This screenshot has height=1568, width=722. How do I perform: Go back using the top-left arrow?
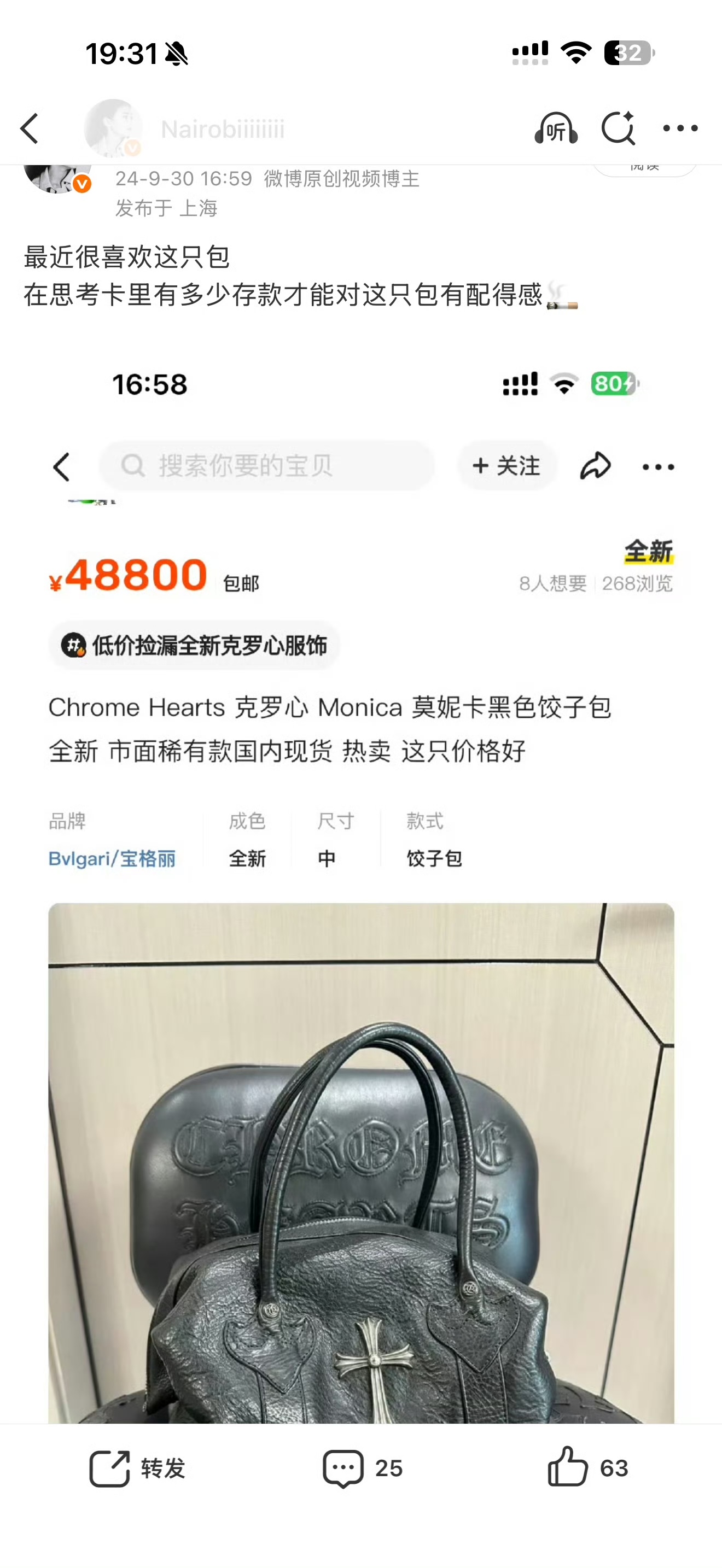pos(29,128)
